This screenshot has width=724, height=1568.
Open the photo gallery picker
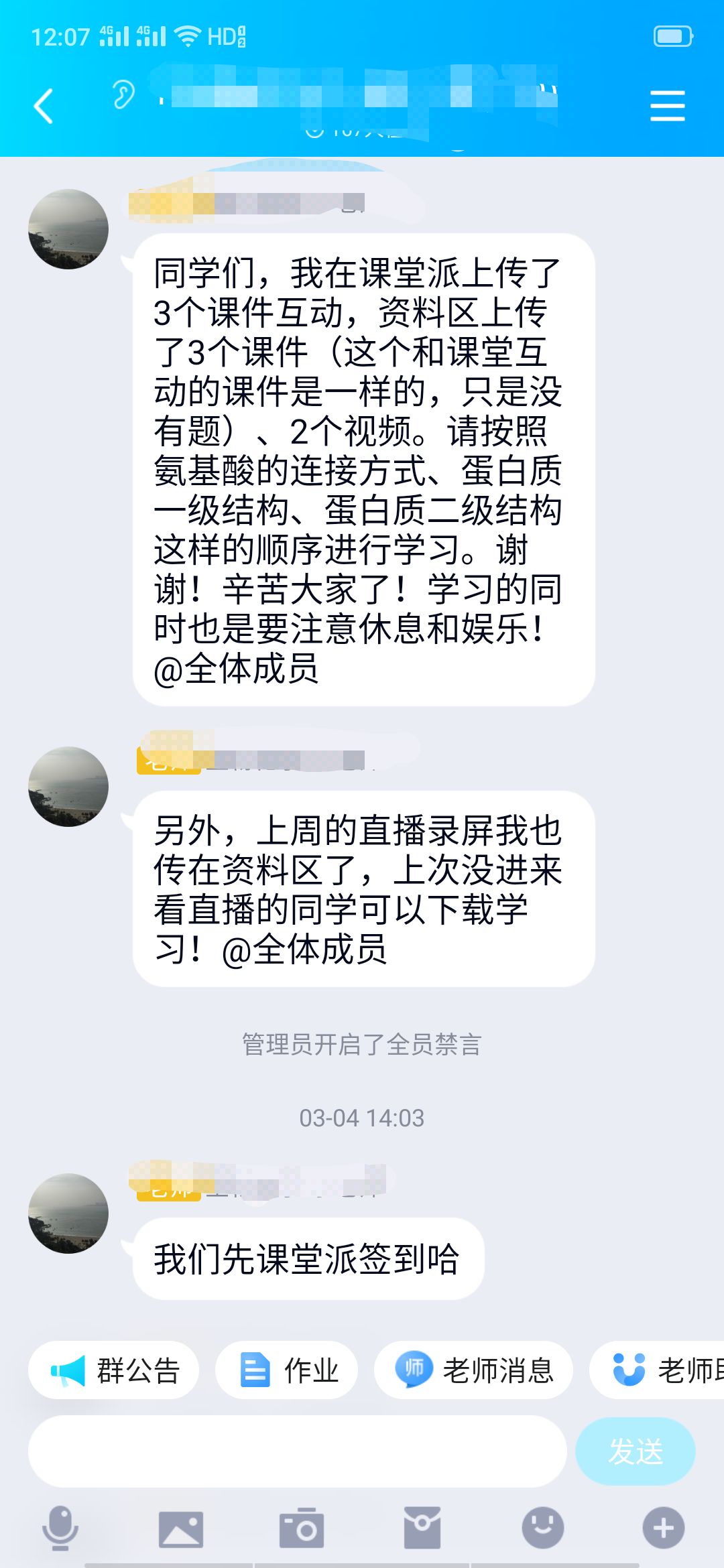click(180, 1528)
